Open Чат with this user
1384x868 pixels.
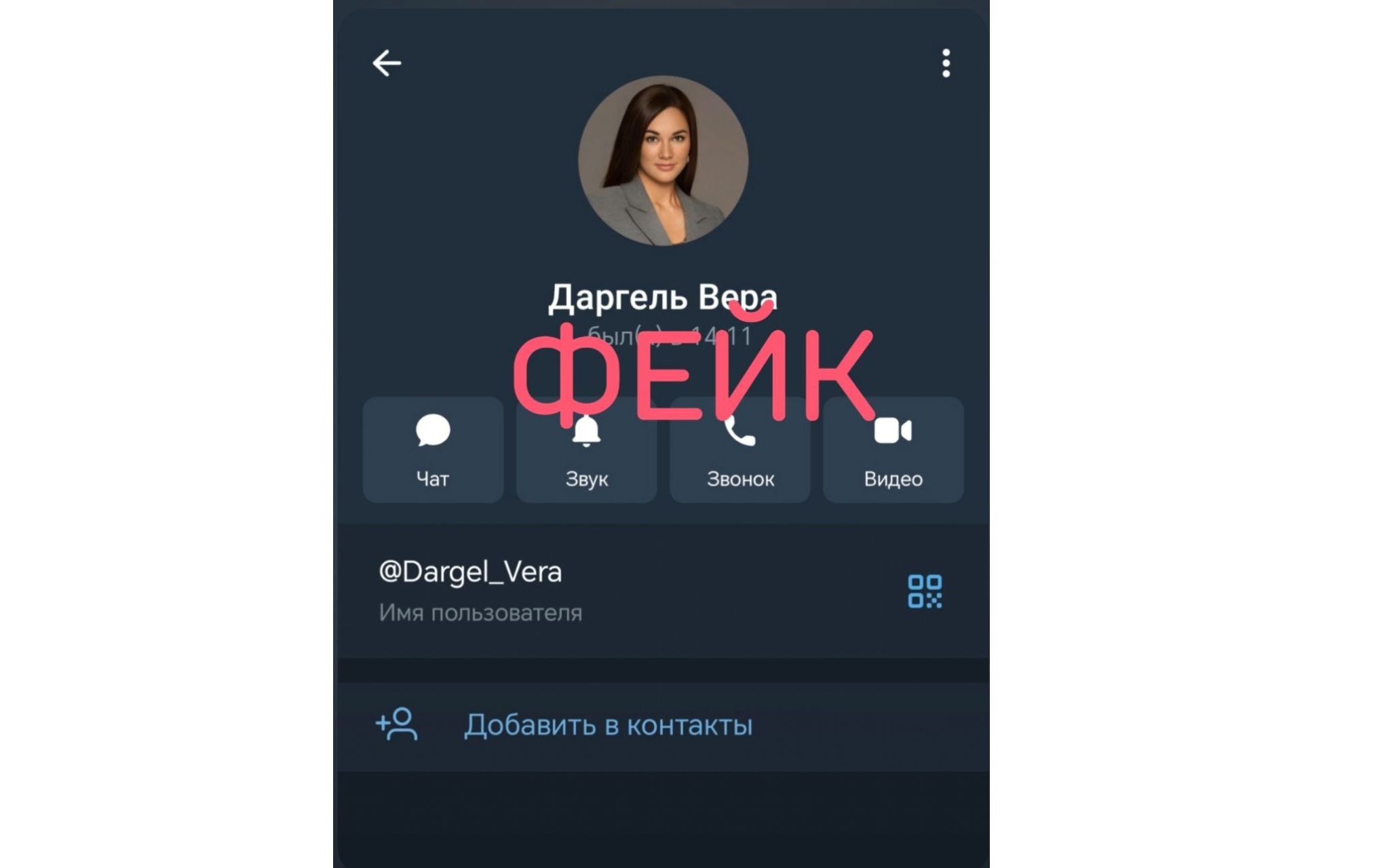tap(433, 450)
